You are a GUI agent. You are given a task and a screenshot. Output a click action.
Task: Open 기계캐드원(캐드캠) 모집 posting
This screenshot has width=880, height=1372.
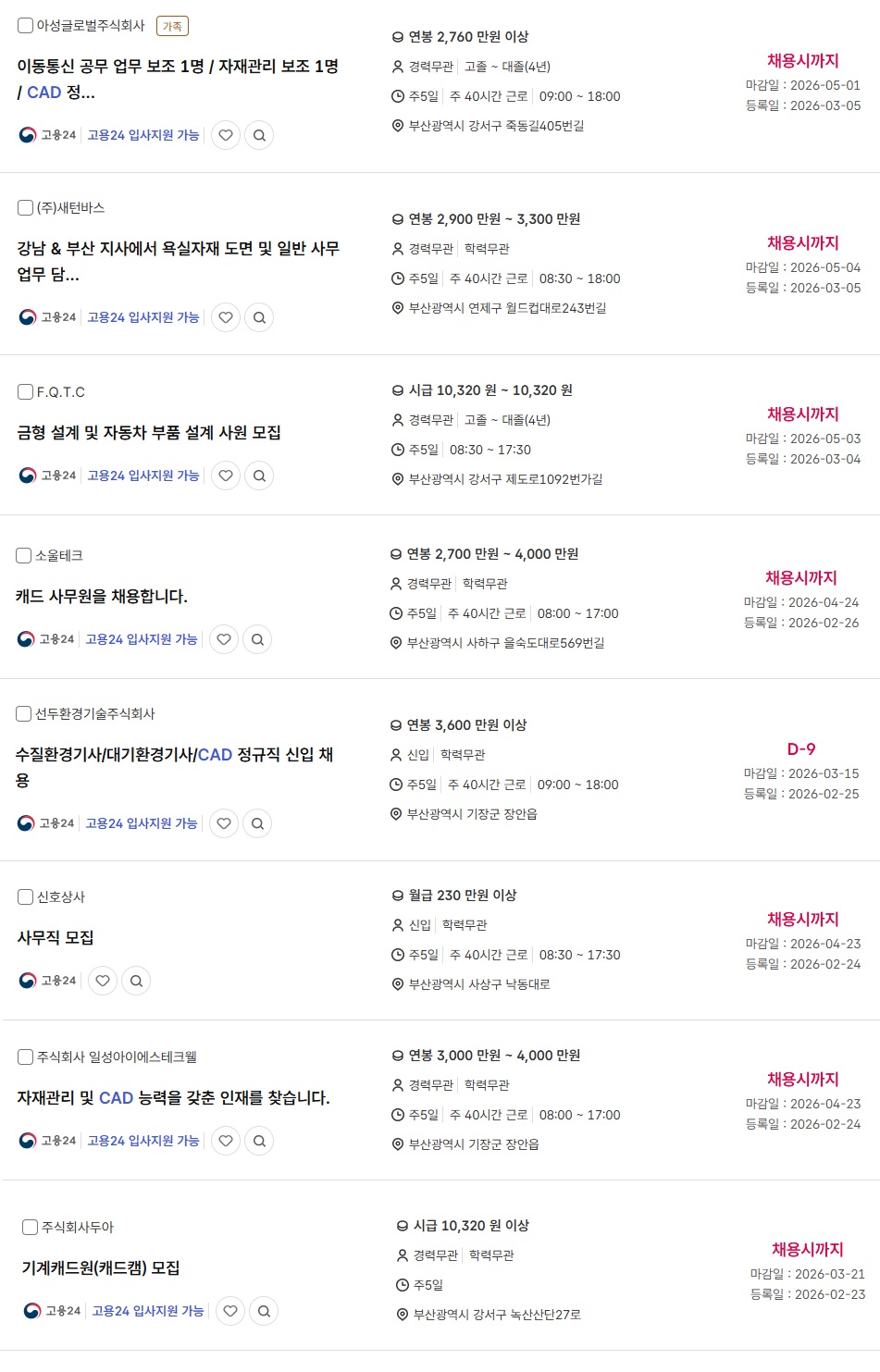[x=101, y=1268]
